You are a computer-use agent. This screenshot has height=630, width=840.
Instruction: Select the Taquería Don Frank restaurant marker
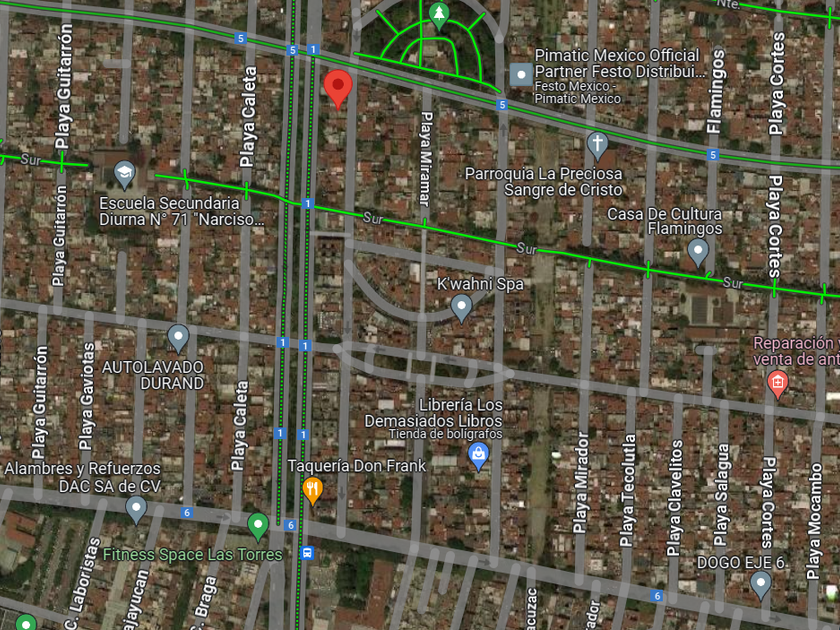tap(312, 489)
